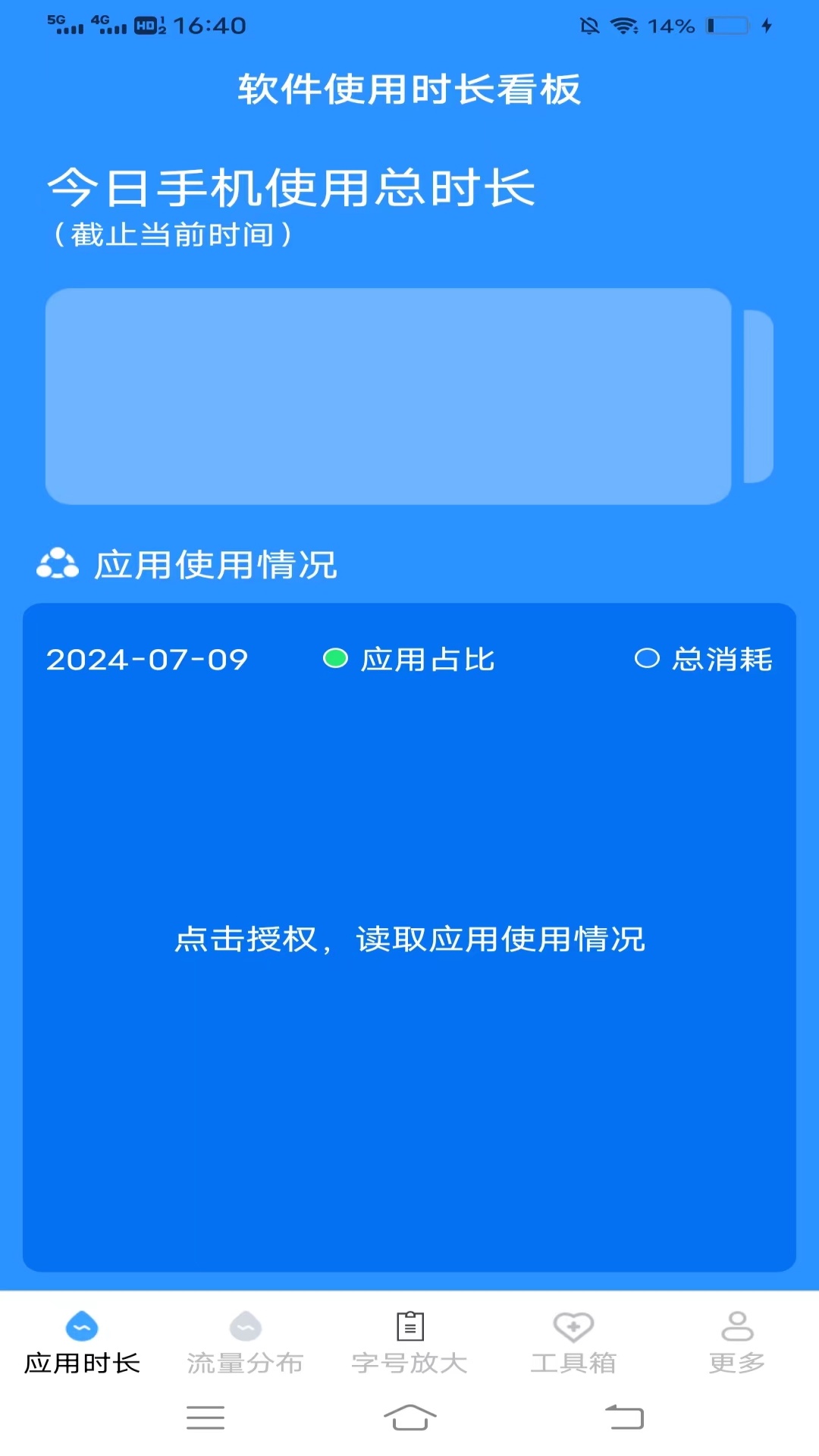Screen dimensions: 819x1456
Task: Open the 2024-07-09 date selector
Action: click(147, 659)
